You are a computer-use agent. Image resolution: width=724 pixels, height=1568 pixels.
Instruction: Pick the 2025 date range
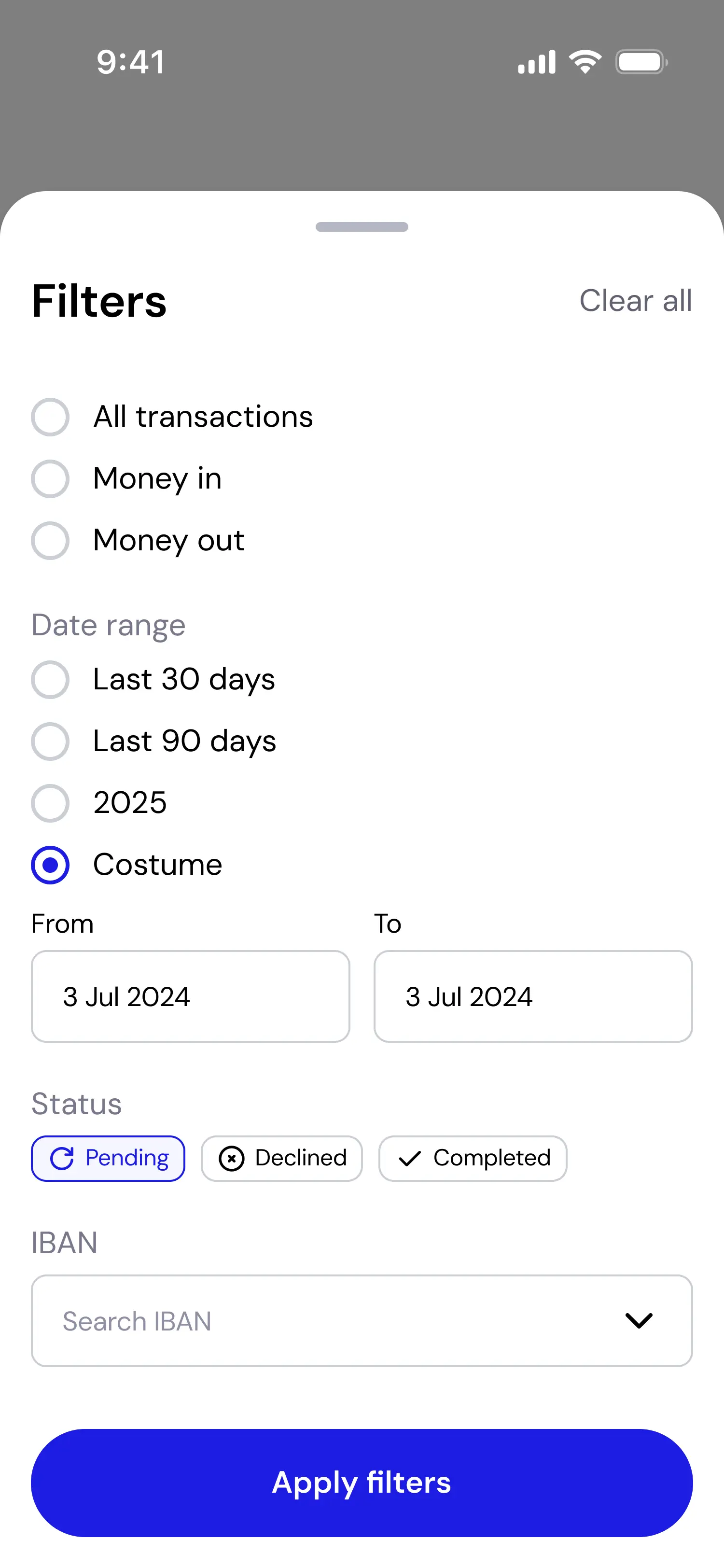pos(51,803)
